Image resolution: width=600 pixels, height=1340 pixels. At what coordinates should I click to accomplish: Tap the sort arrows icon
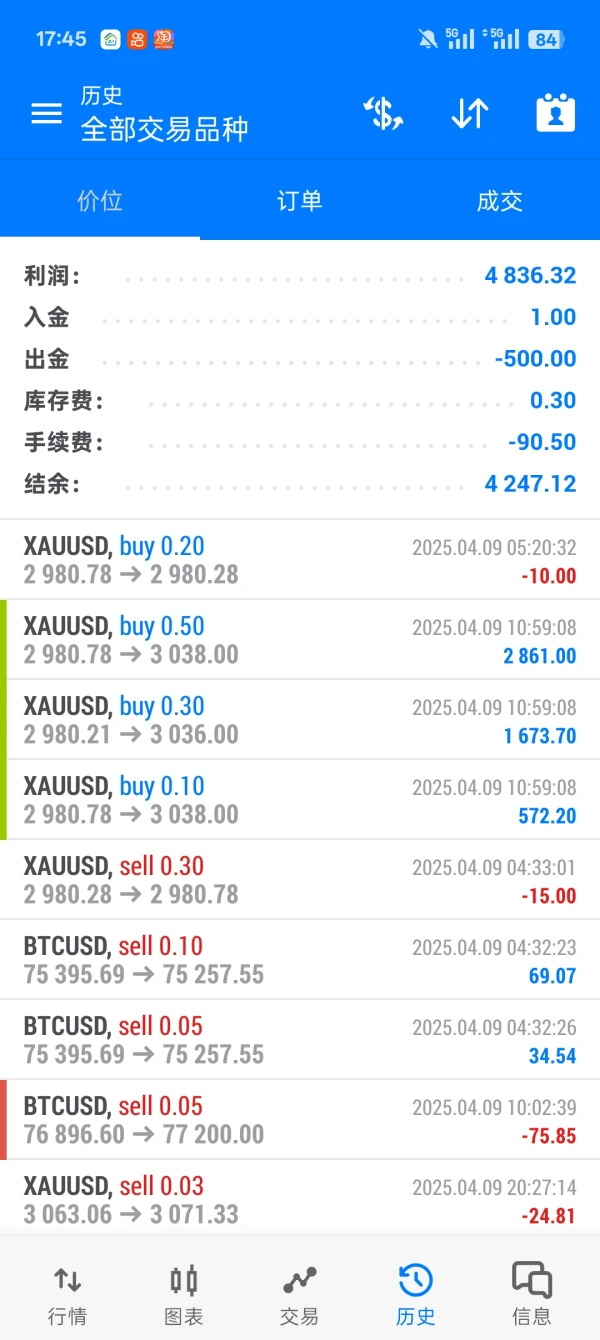click(x=469, y=114)
